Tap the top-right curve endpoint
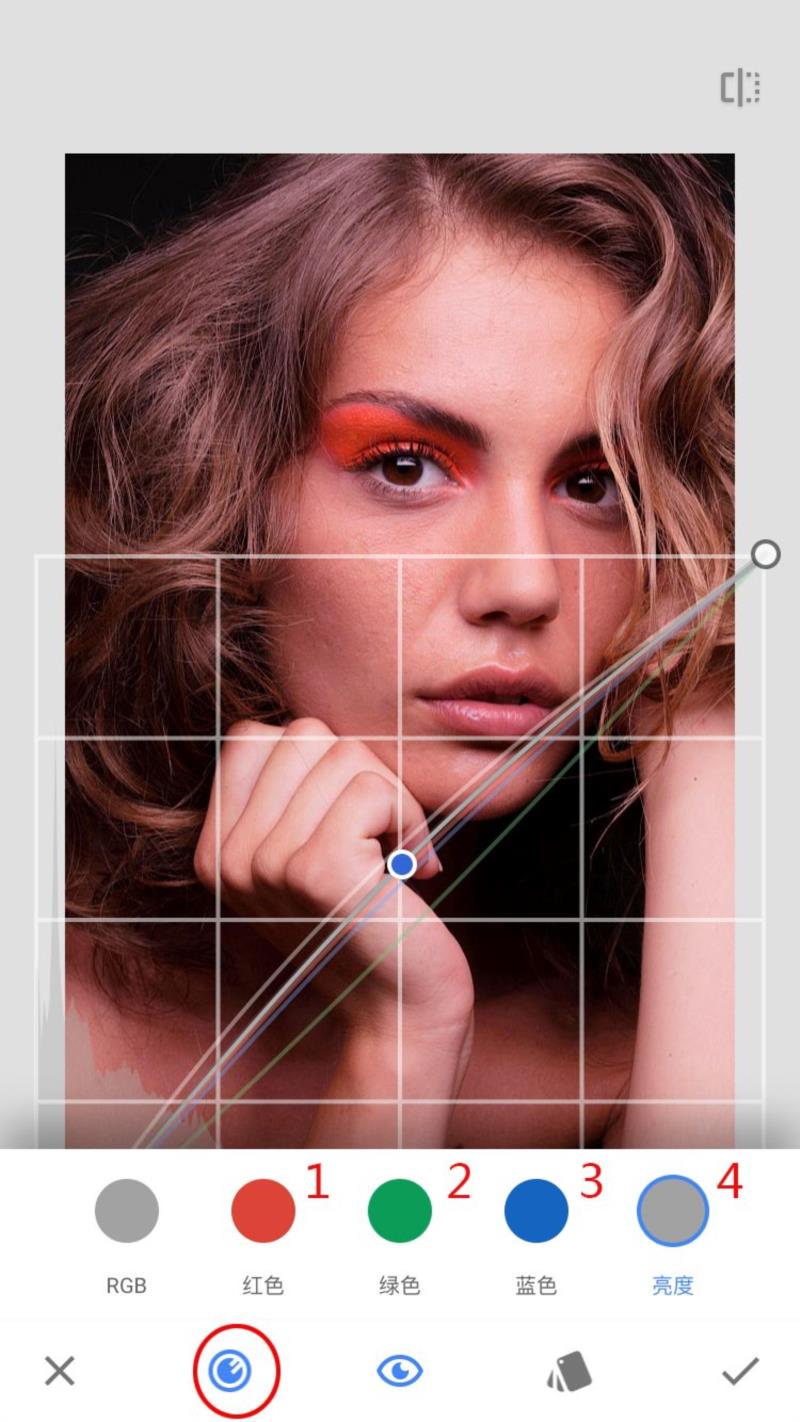Screen dimensions: 800x1422 click(x=765, y=554)
